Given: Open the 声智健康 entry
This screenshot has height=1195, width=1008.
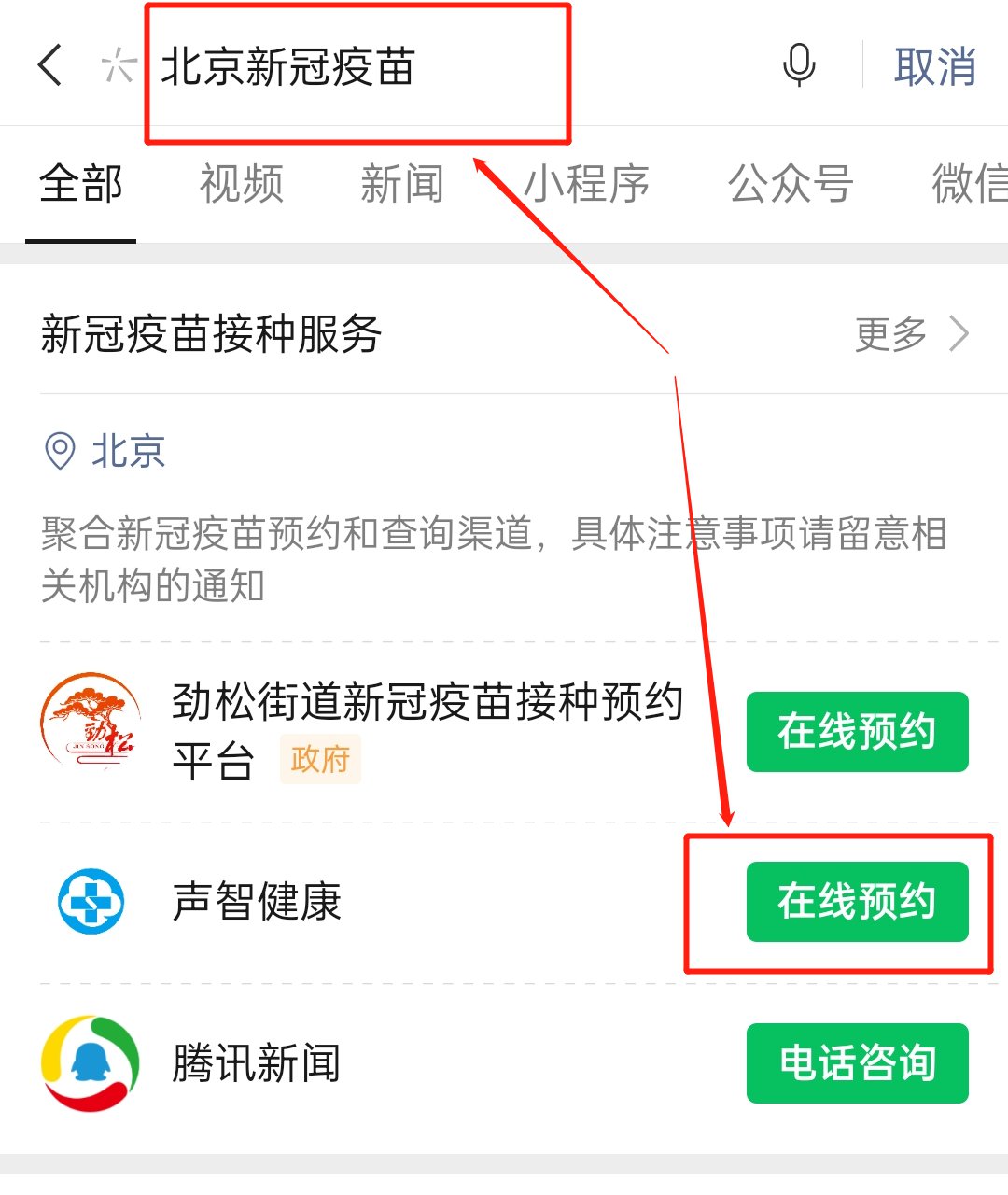Looking at the screenshot, I should click(x=258, y=902).
